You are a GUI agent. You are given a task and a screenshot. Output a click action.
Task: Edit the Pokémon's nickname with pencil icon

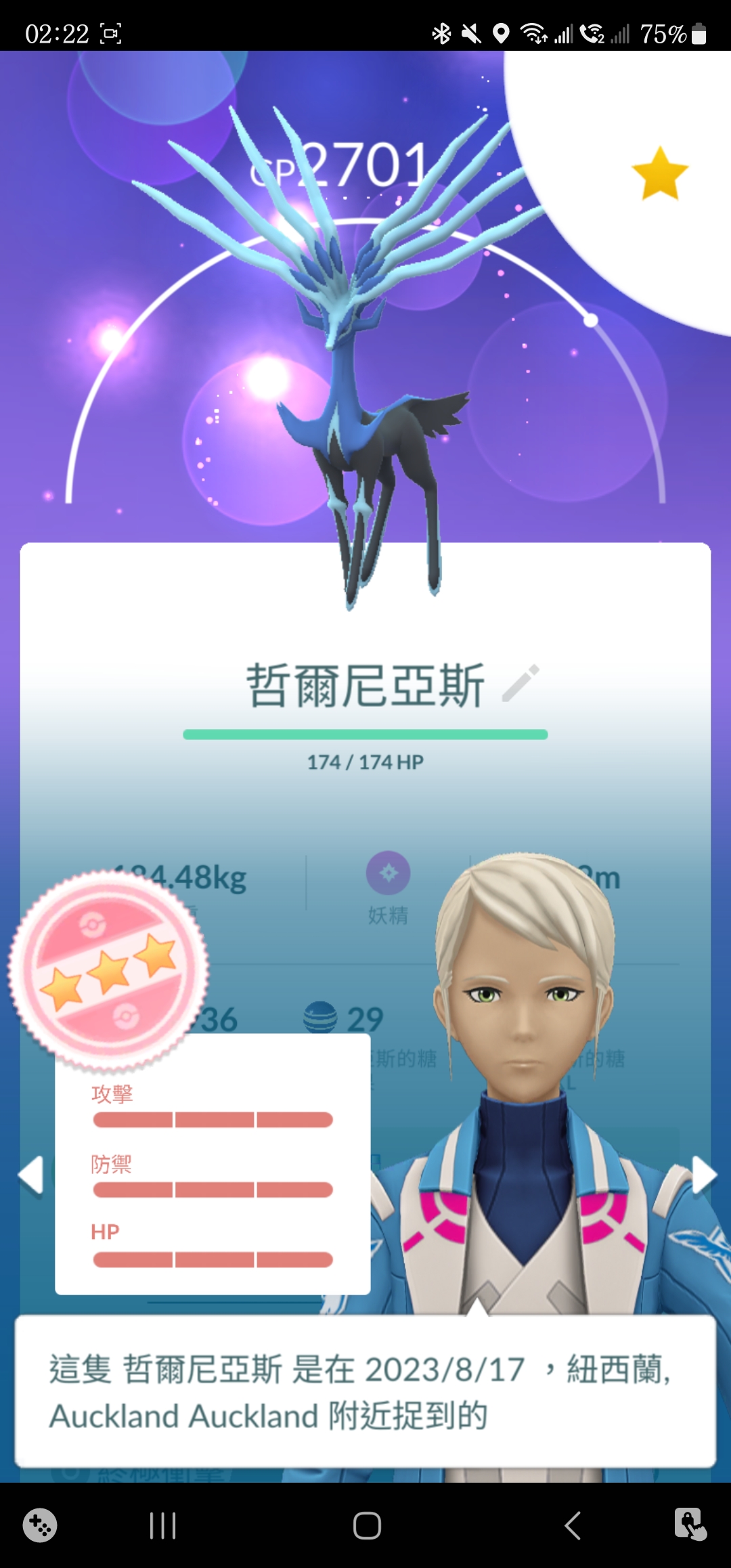point(520,683)
